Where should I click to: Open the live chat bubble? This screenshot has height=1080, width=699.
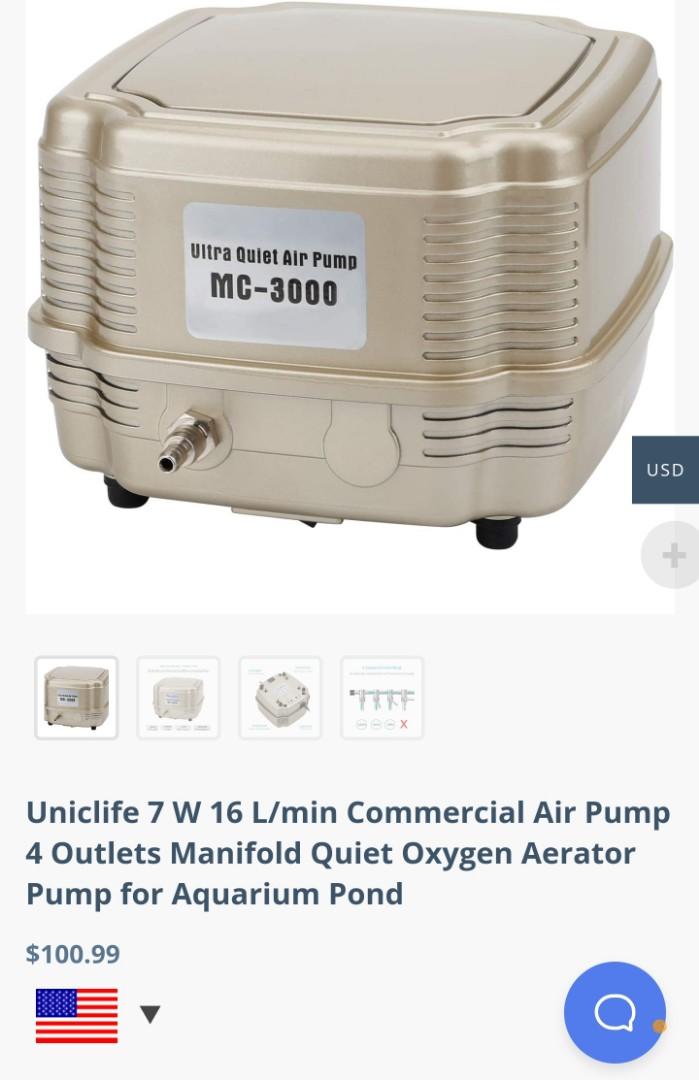(614, 1012)
